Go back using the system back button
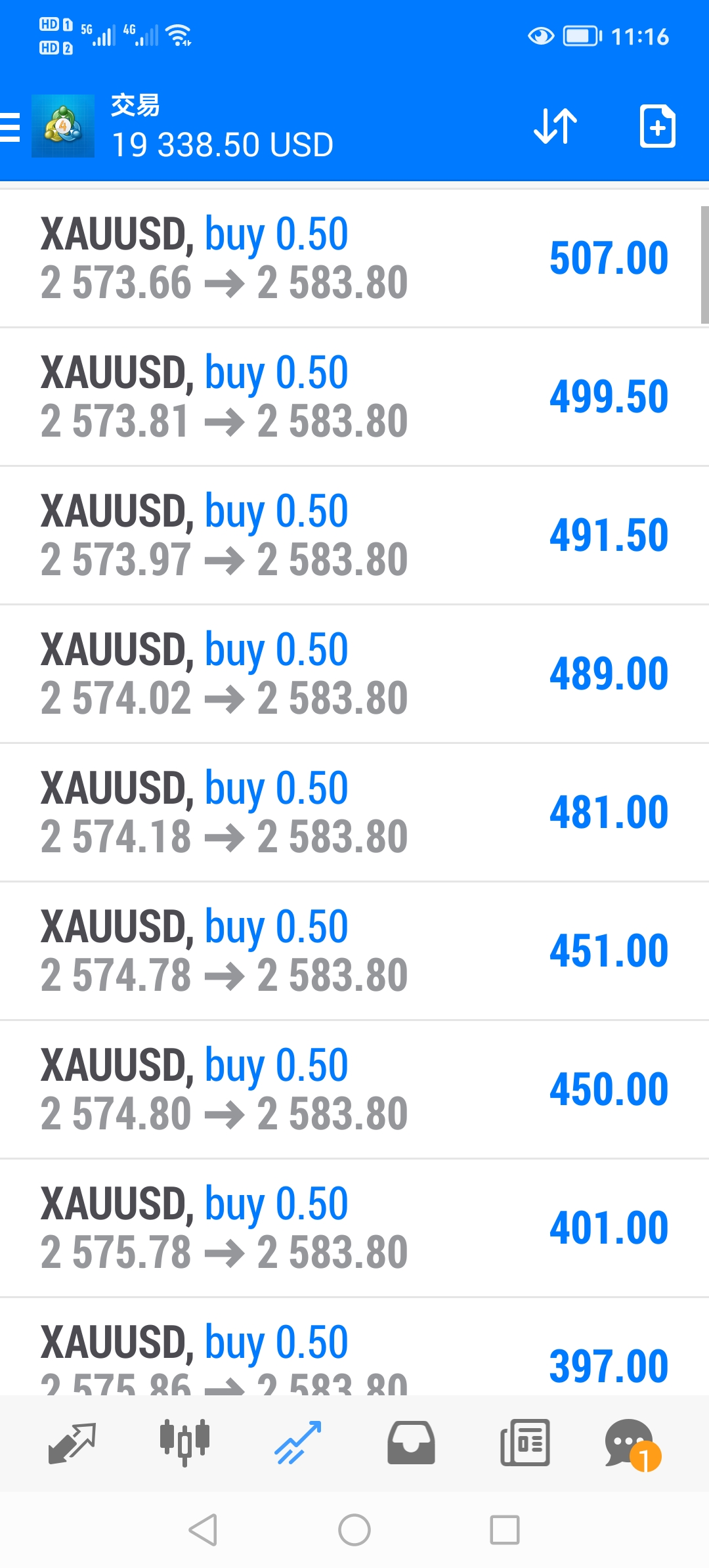709x1568 pixels. click(203, 1530)
